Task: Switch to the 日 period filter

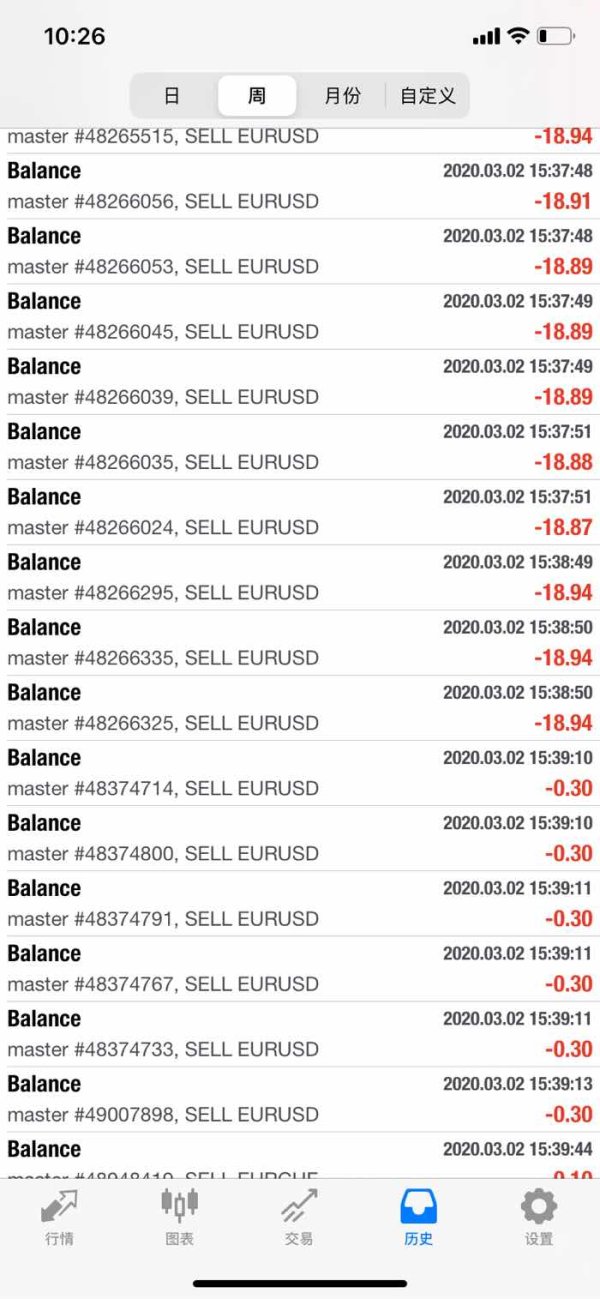Action: pyautogui.click(x=172, y=96)
